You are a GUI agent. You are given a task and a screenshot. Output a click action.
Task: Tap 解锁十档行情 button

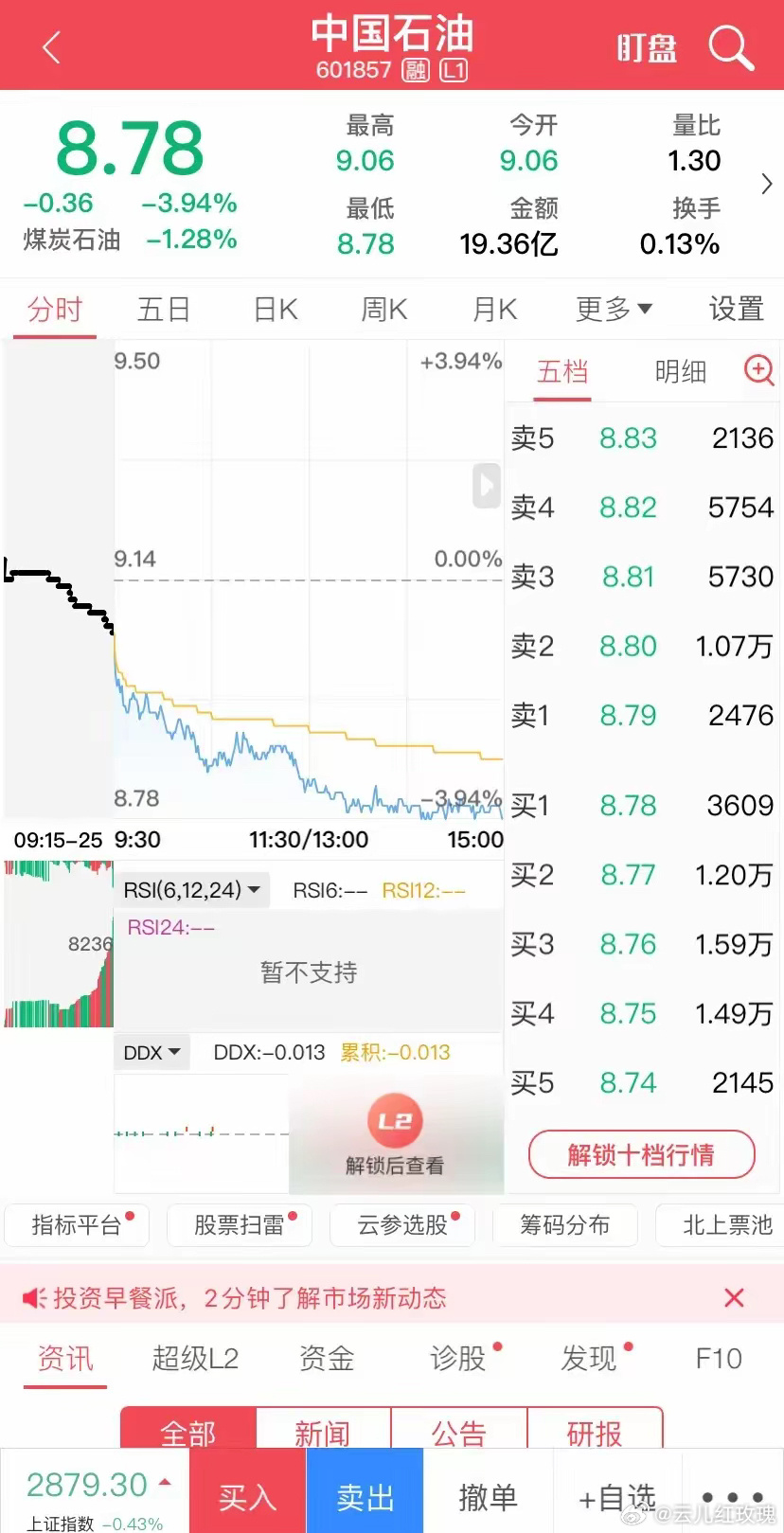pyautogui.click(x=641, y=1155)
